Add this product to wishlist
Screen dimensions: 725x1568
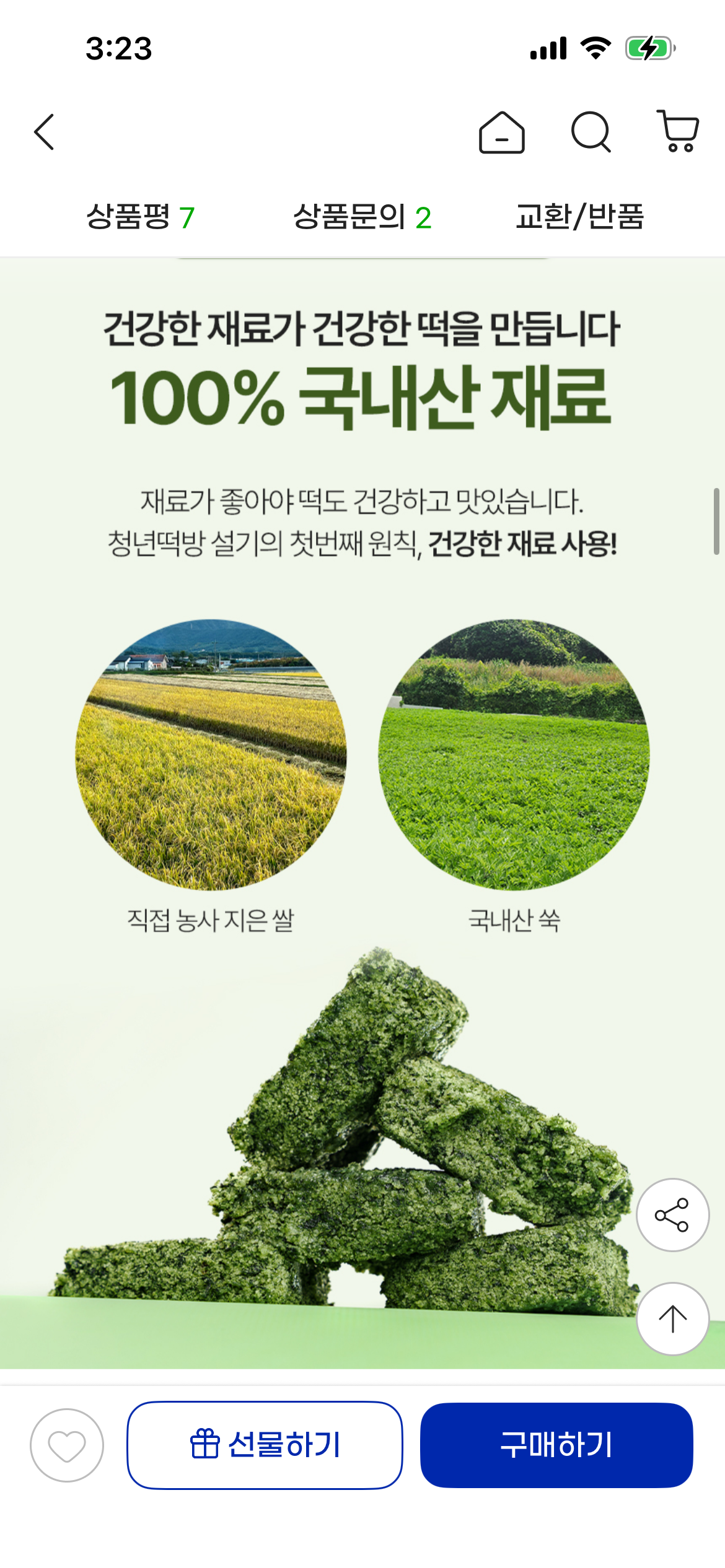pos(67,1445)
